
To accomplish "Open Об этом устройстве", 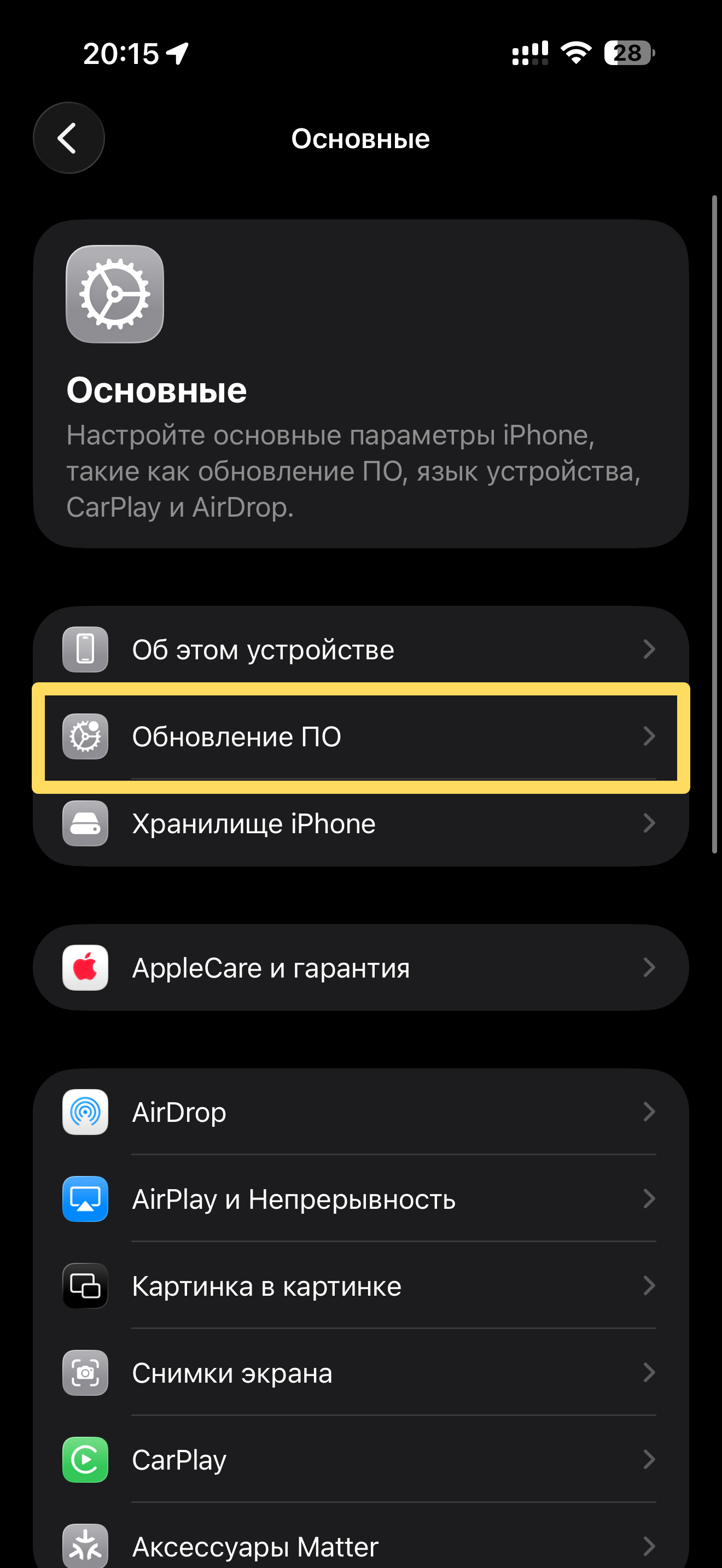I will pos(360,650).
